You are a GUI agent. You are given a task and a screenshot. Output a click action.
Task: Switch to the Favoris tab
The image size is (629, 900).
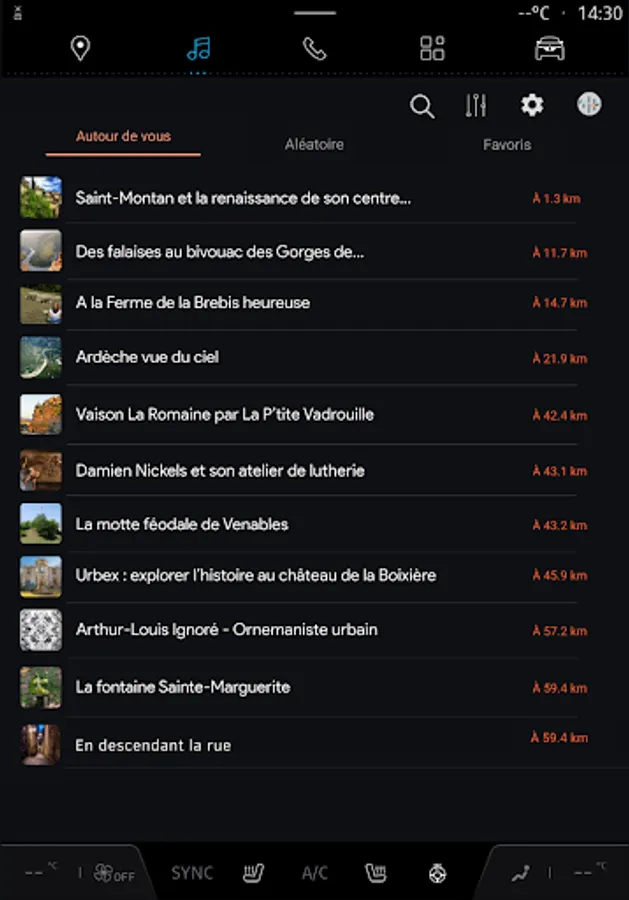tap(507, 144)
